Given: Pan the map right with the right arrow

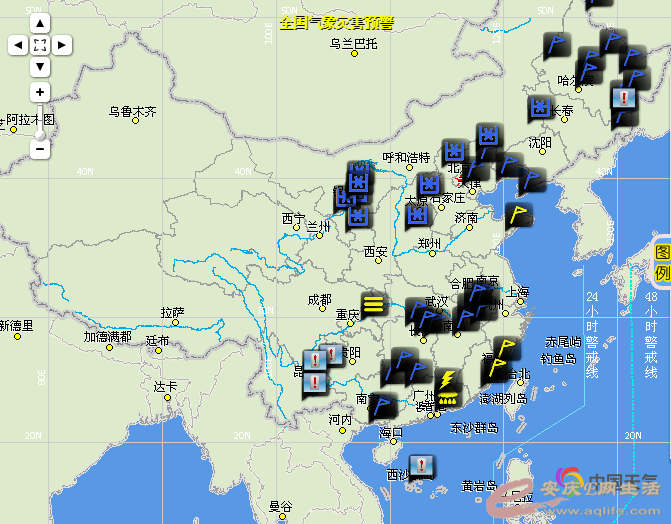Looking at the screenshot, I should 61,44.
